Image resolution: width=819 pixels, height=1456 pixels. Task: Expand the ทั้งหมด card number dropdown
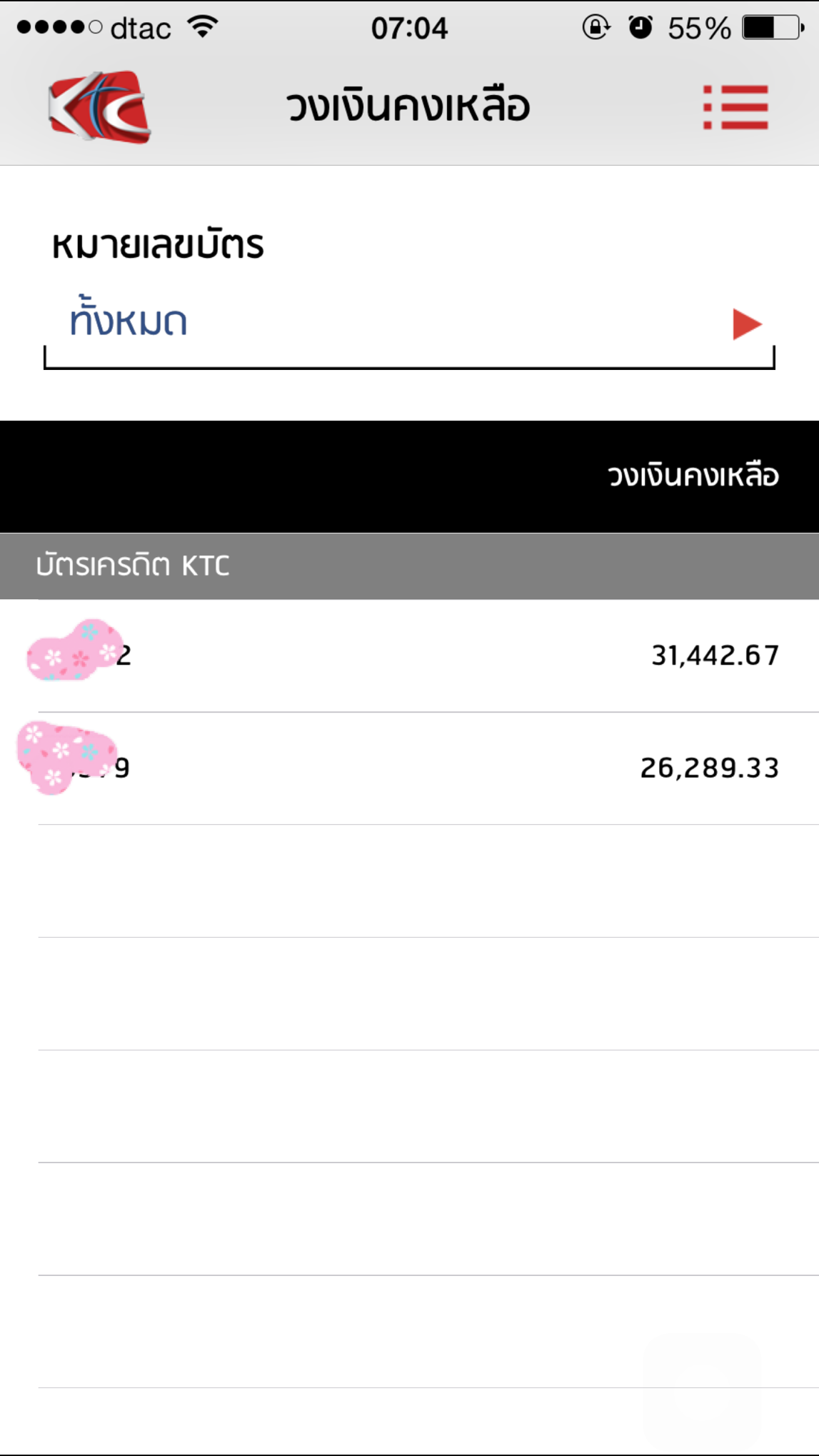tap(409, 323)
